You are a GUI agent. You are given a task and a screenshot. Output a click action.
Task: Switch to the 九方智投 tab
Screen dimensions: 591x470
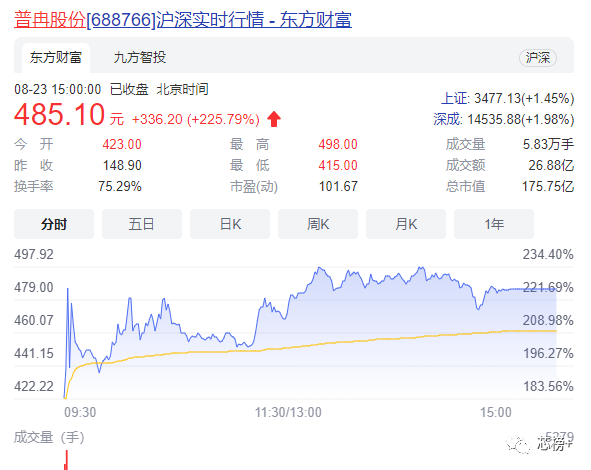click(140, 58)
